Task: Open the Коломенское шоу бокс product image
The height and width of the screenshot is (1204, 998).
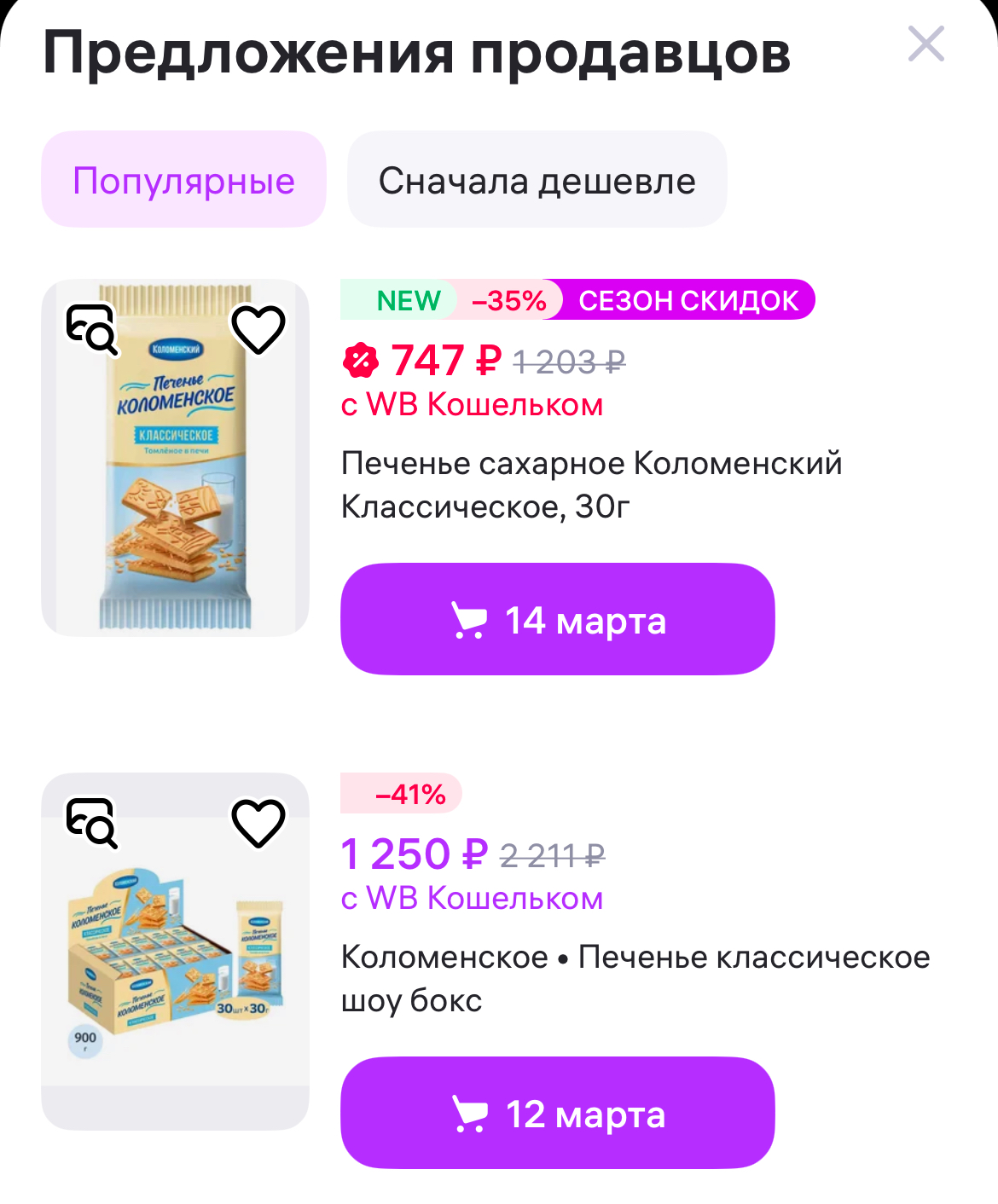Action: (x=175, y=964)
